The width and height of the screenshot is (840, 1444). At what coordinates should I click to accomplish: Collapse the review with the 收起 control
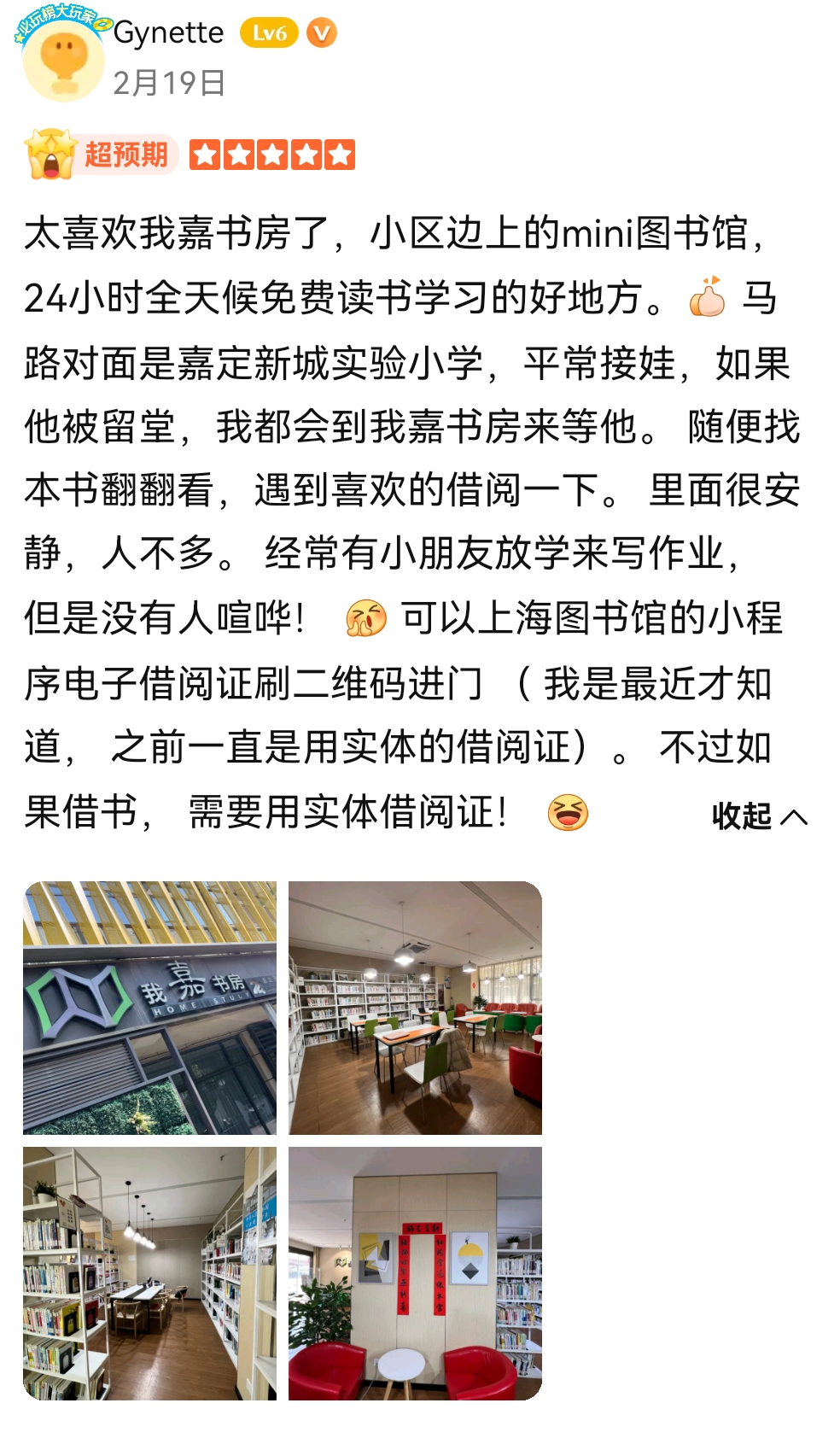pyautogui.click(x=742, y=817)
